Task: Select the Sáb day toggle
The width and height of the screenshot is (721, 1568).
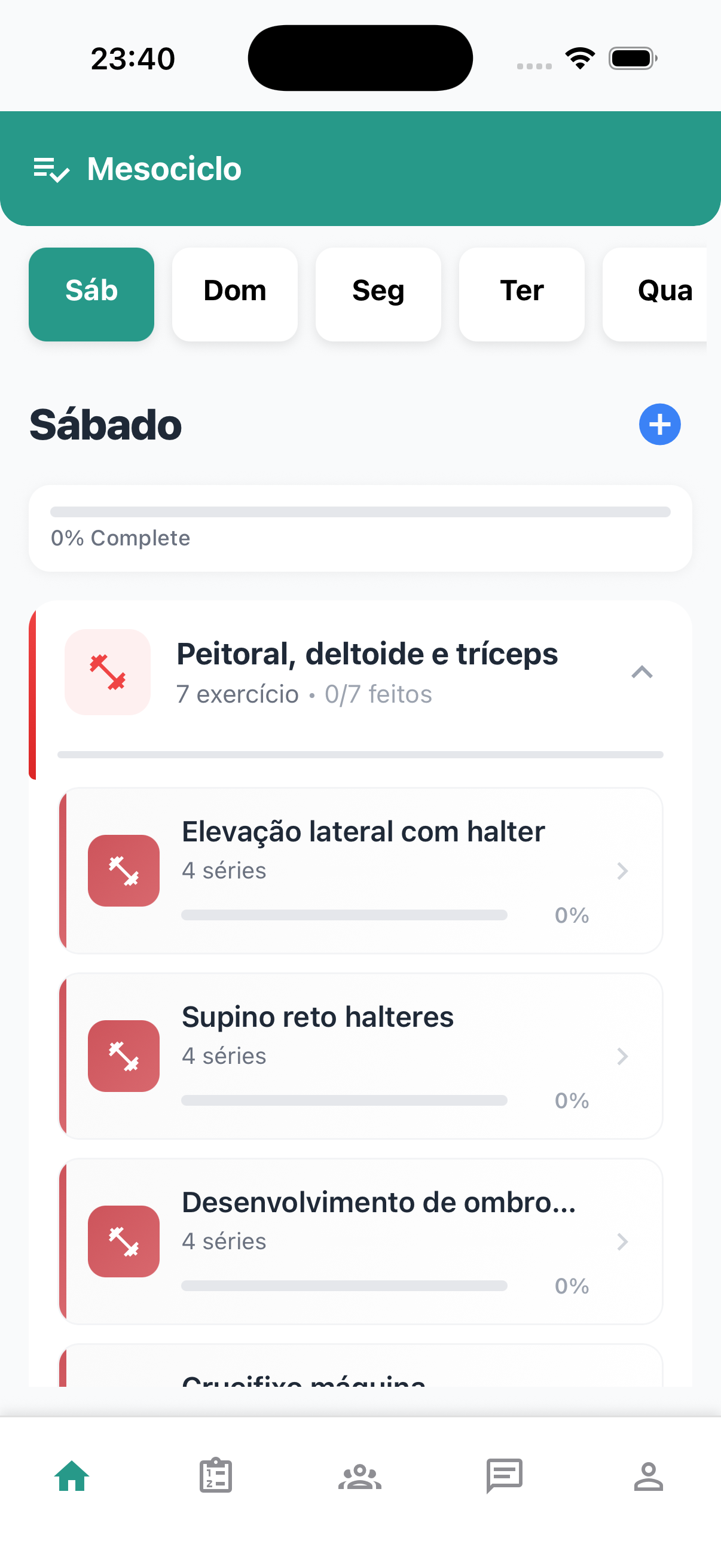Action: pos(91,294)
